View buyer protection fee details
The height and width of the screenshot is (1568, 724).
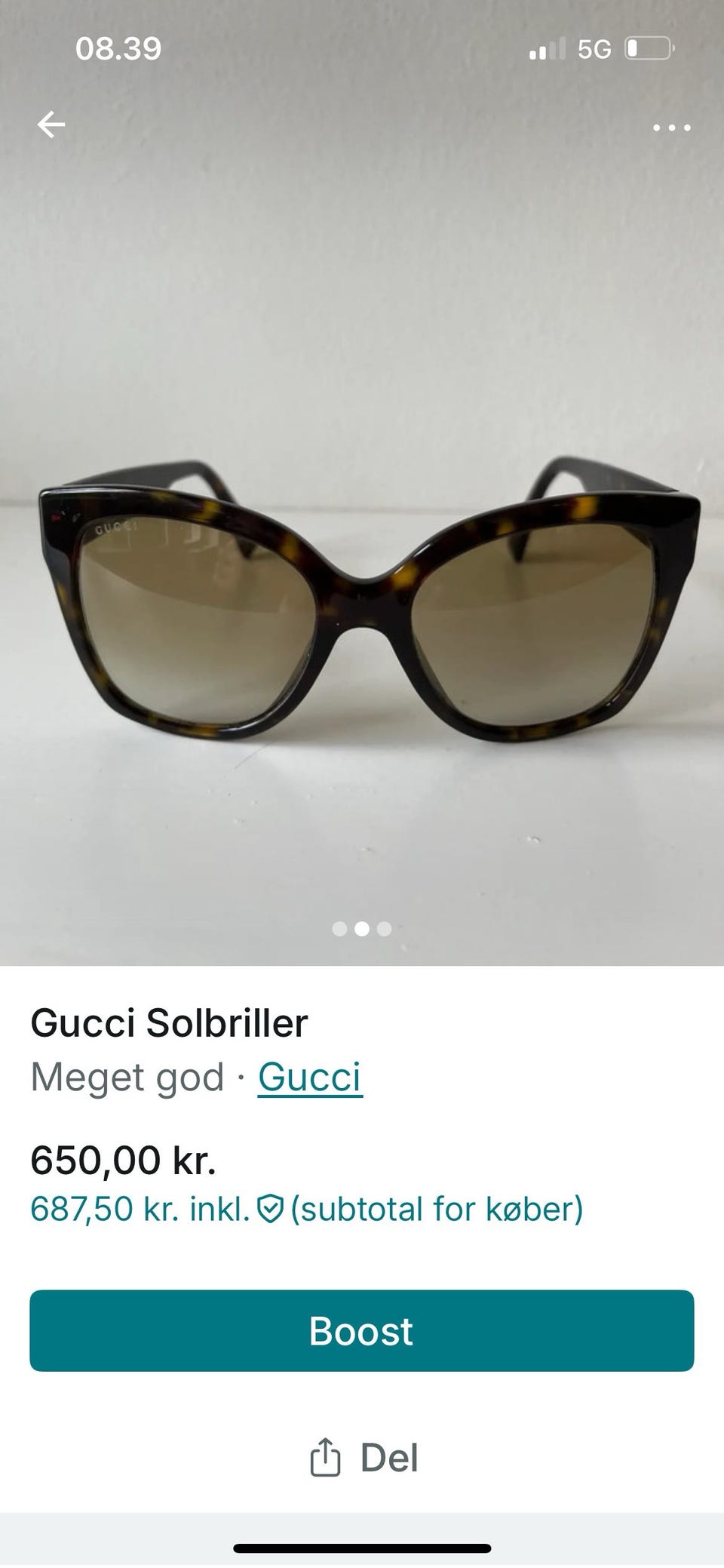[x=270, y=1209]
